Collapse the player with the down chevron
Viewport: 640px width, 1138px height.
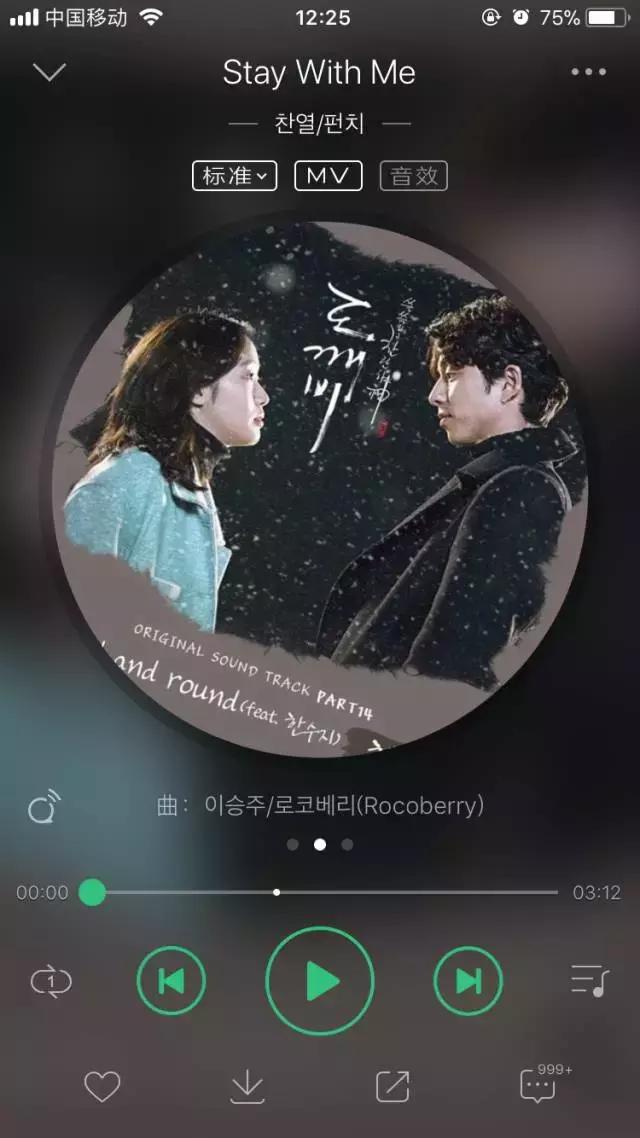(x=48, y=72)
